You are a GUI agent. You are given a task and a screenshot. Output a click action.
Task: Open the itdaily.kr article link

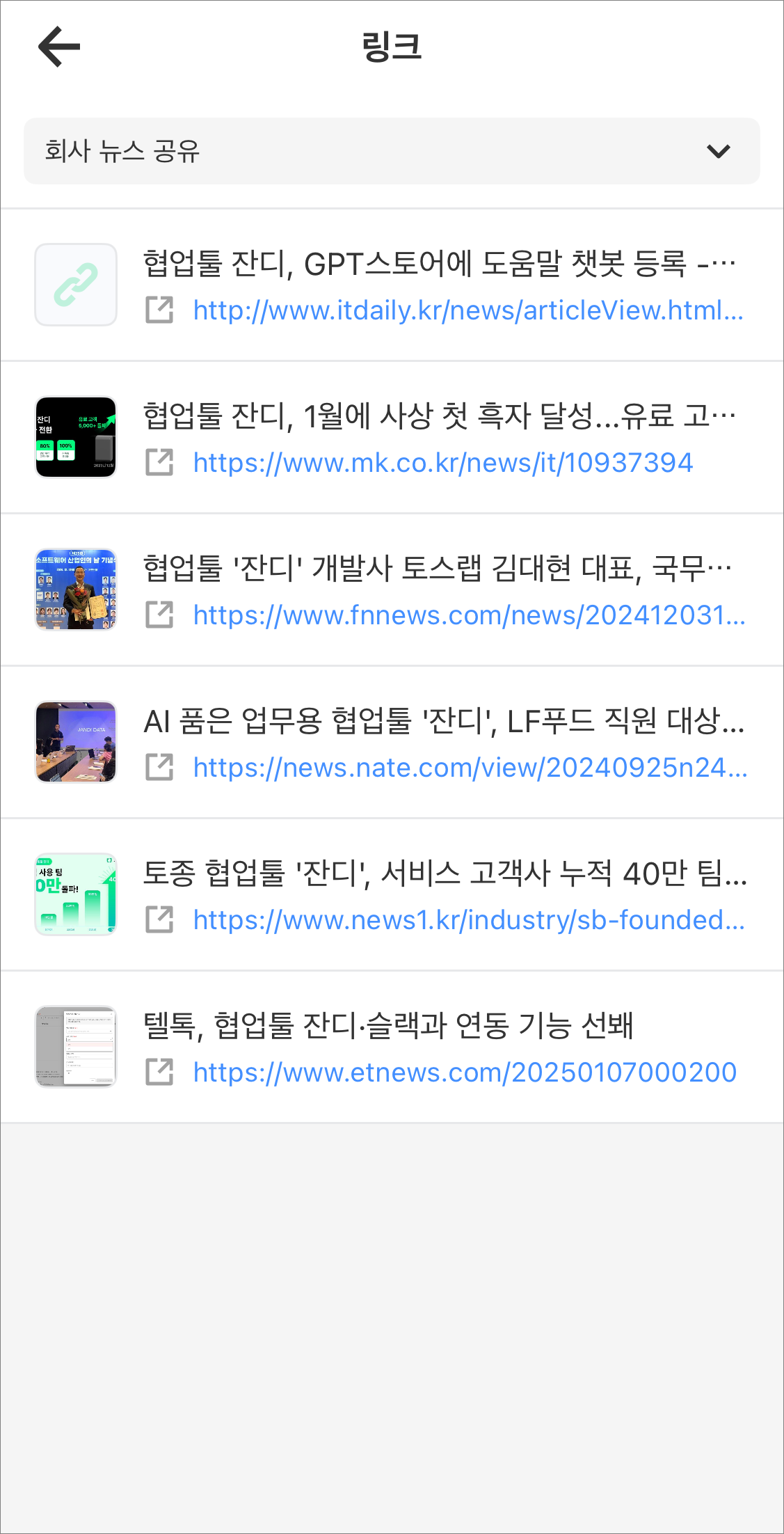(x=467, y=310)
